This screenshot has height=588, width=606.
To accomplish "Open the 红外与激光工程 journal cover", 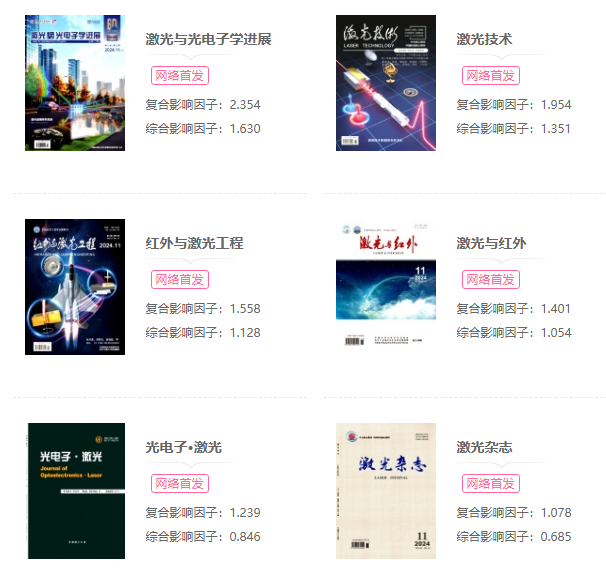I will pyautogui.click(x=75, y=287).
